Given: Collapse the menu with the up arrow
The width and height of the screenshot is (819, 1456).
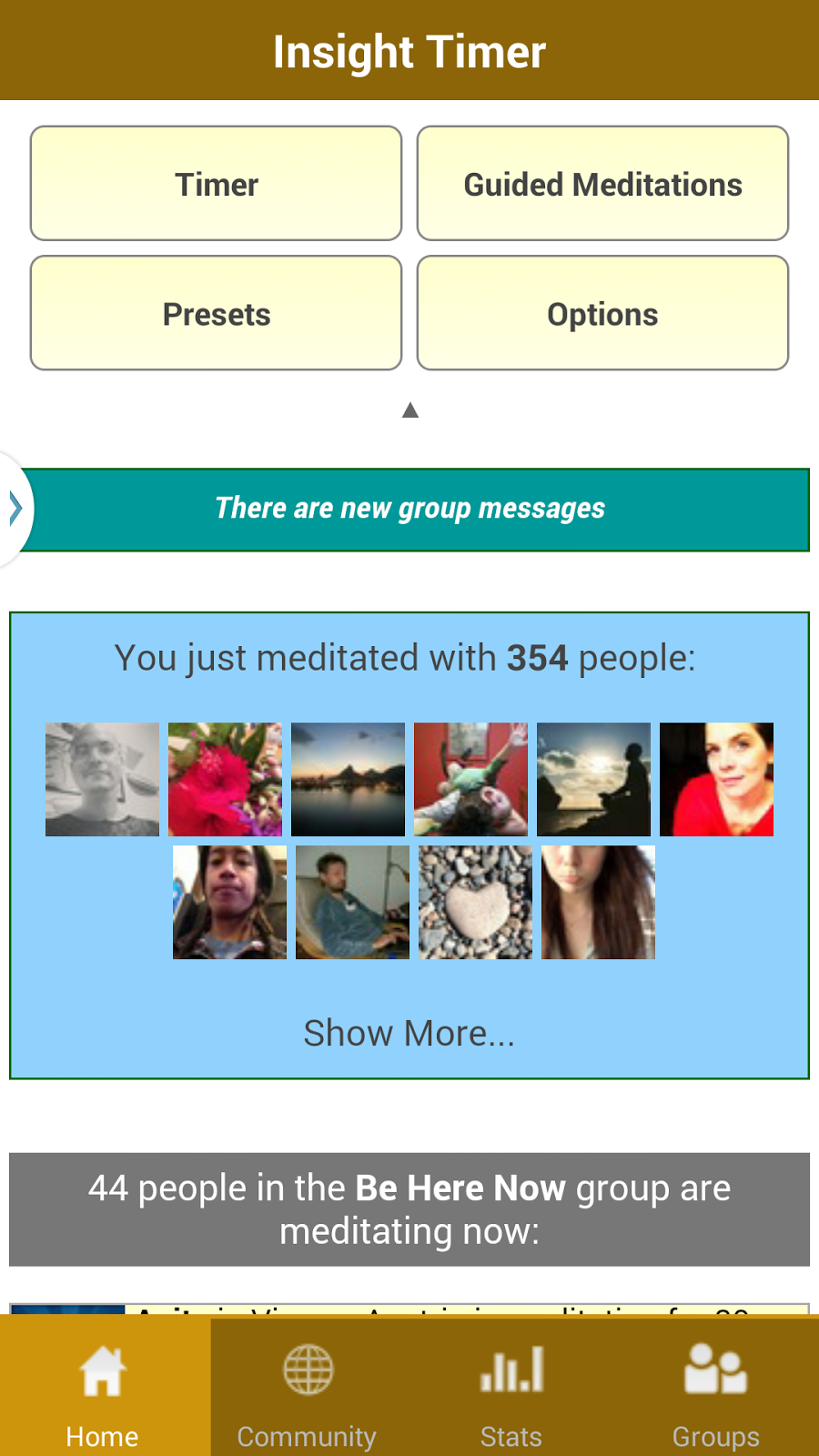Looking at the screenshot, I should pyautogui.click(x=410, y=410).
